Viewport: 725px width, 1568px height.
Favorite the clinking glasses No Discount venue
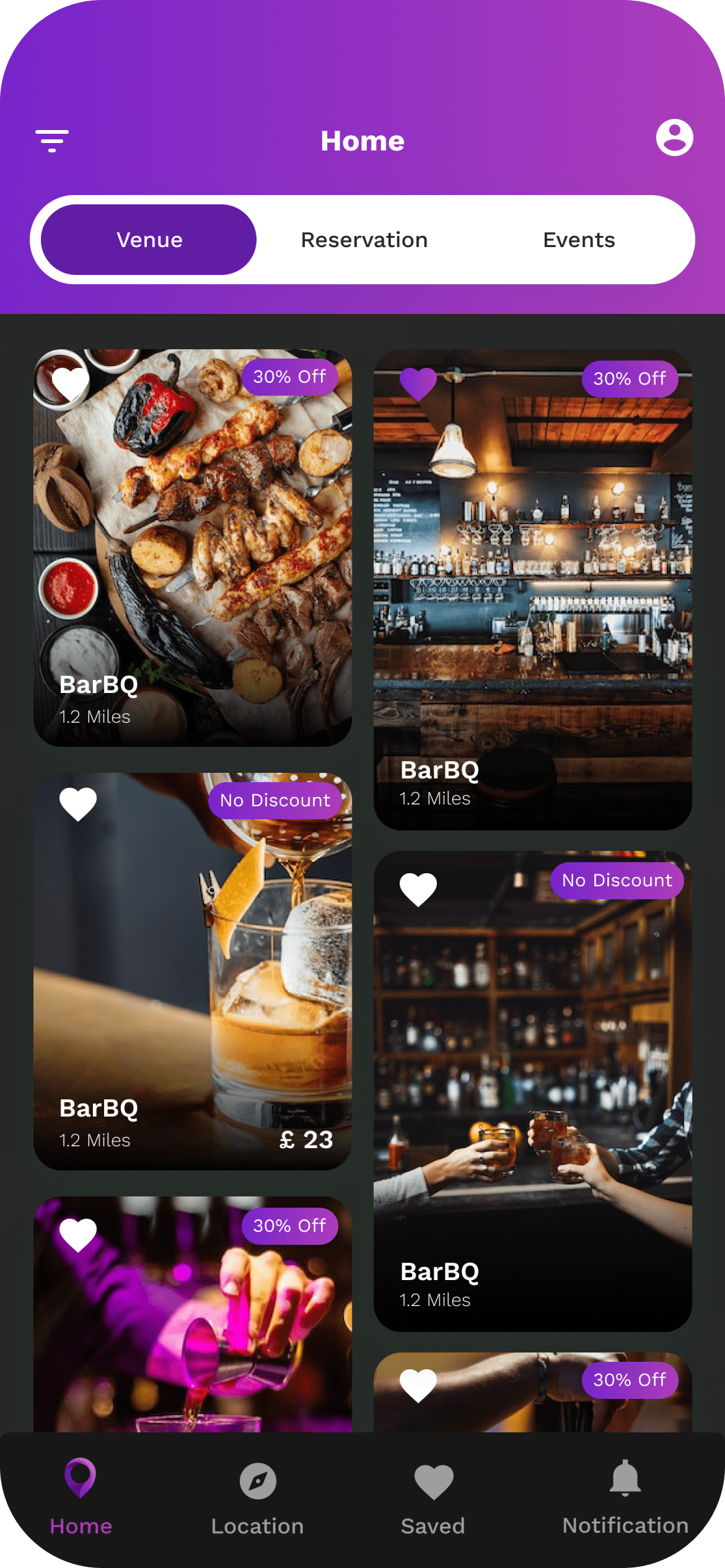click(418, 889)
